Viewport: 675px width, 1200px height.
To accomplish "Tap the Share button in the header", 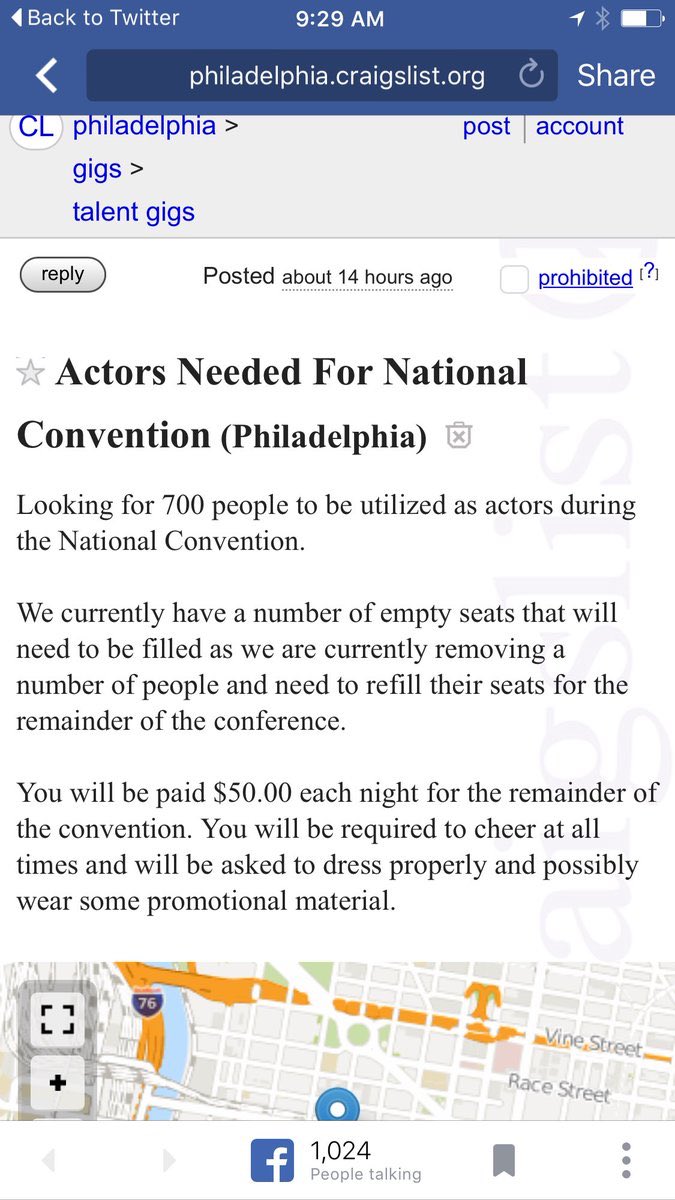I will tap(616, 76).
